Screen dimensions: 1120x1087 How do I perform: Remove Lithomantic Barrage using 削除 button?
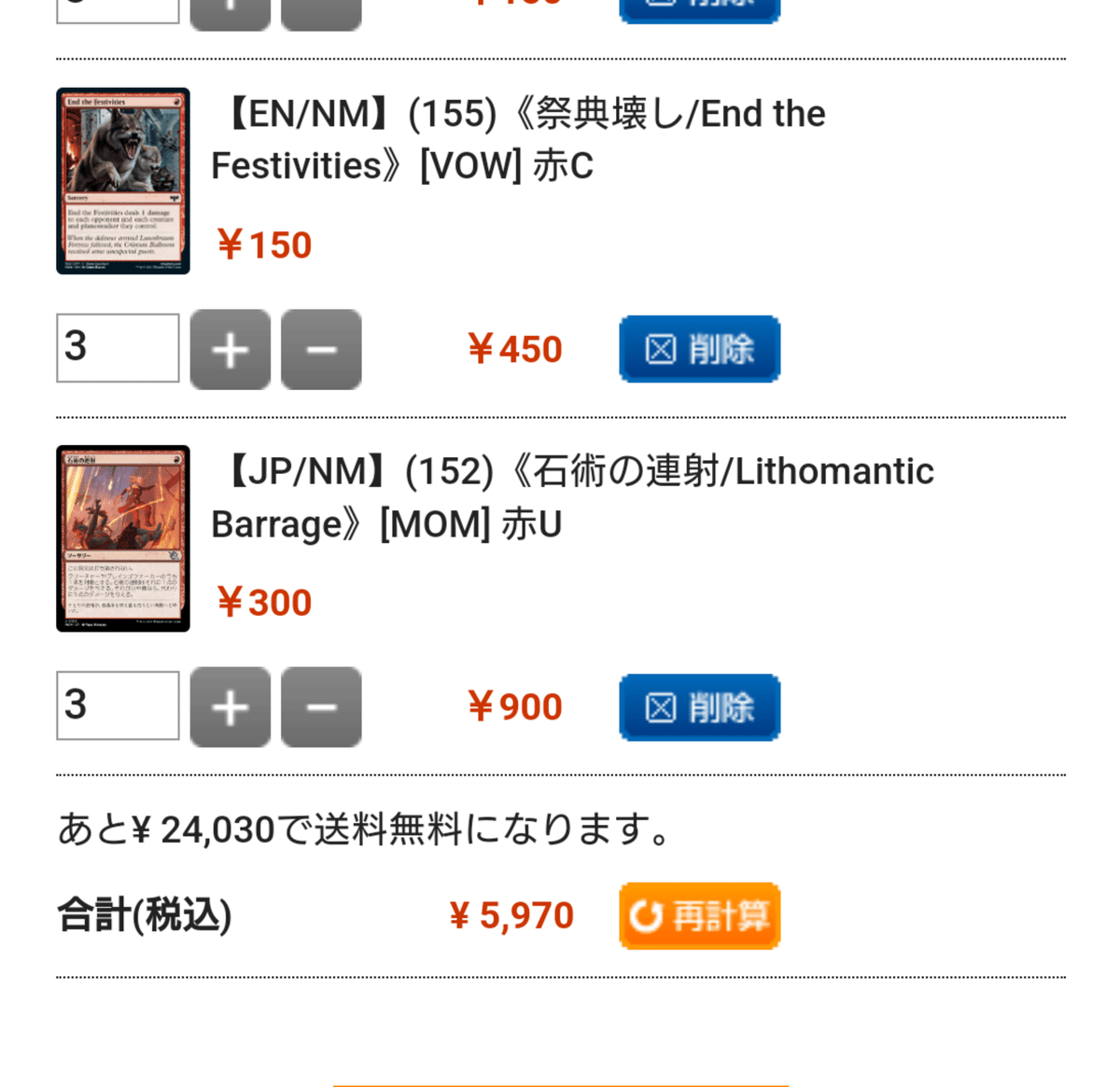pyautogui.click(x=699, y=707)
